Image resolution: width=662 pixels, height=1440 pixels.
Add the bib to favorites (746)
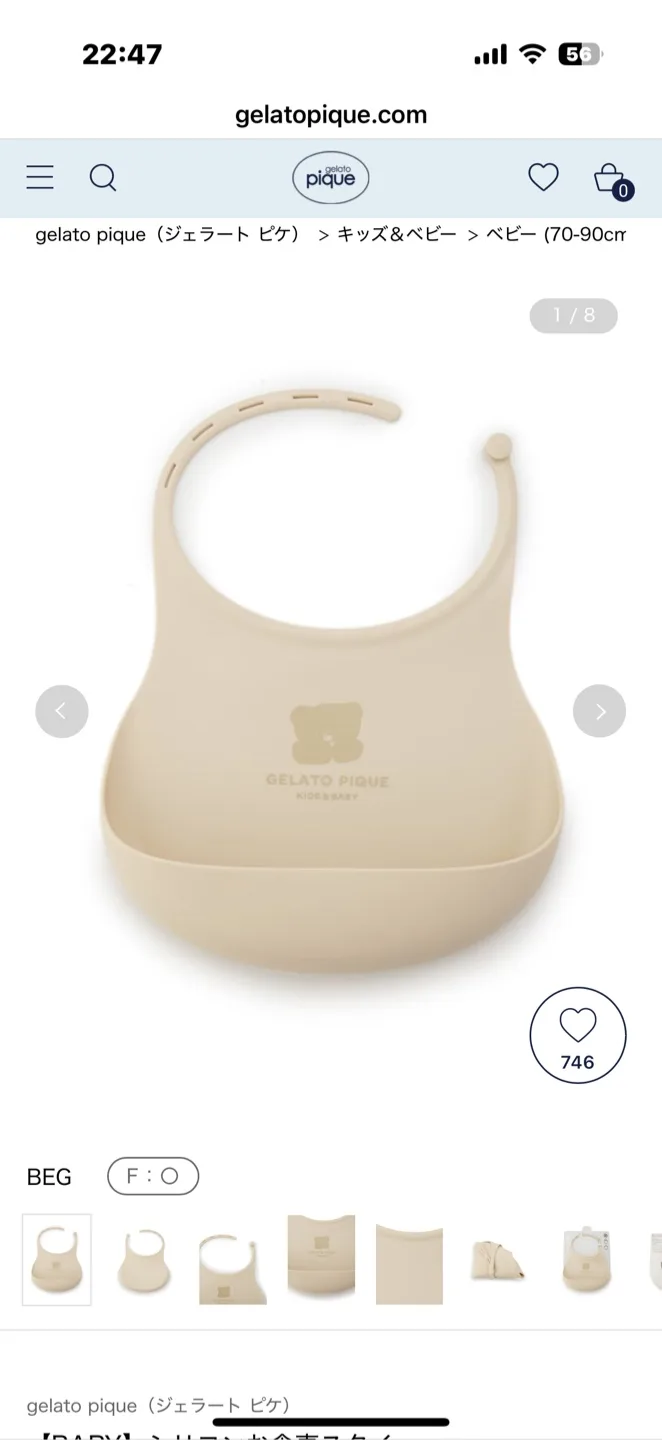577,1035
